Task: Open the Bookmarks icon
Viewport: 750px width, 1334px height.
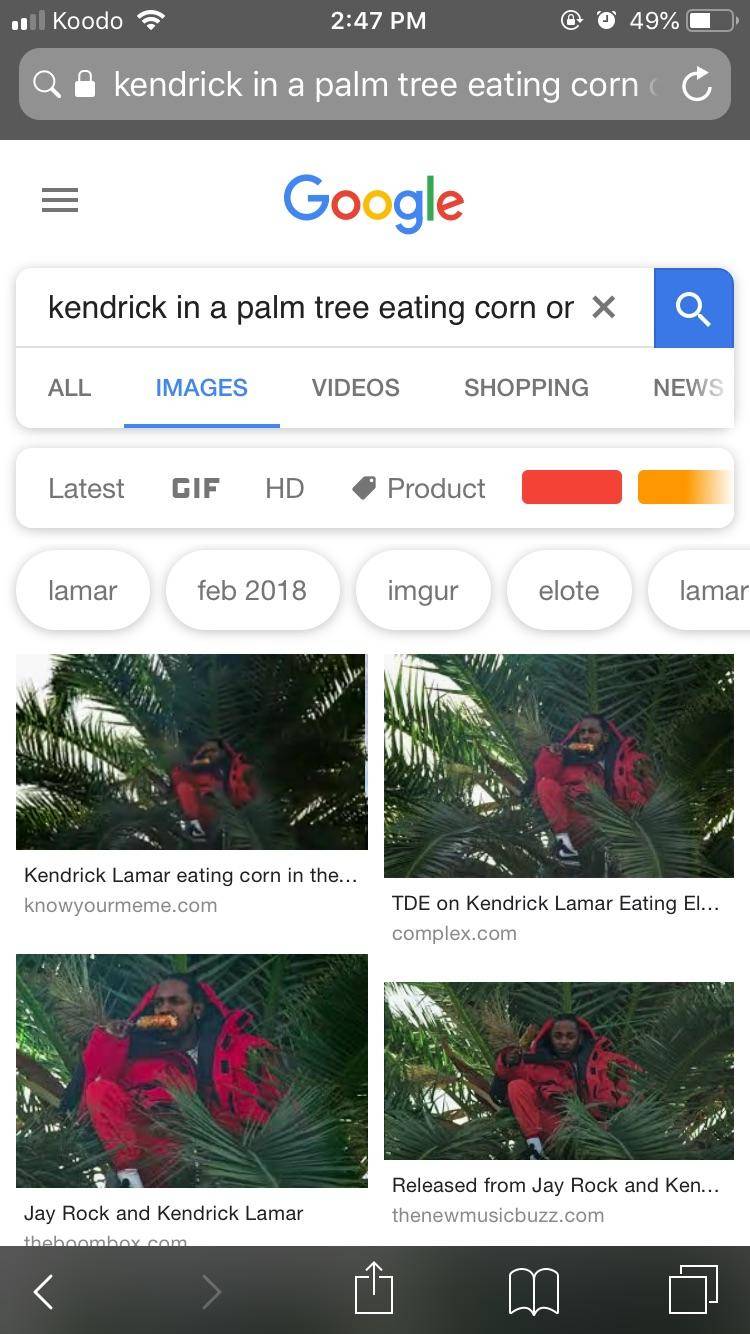Action: 533,1291
